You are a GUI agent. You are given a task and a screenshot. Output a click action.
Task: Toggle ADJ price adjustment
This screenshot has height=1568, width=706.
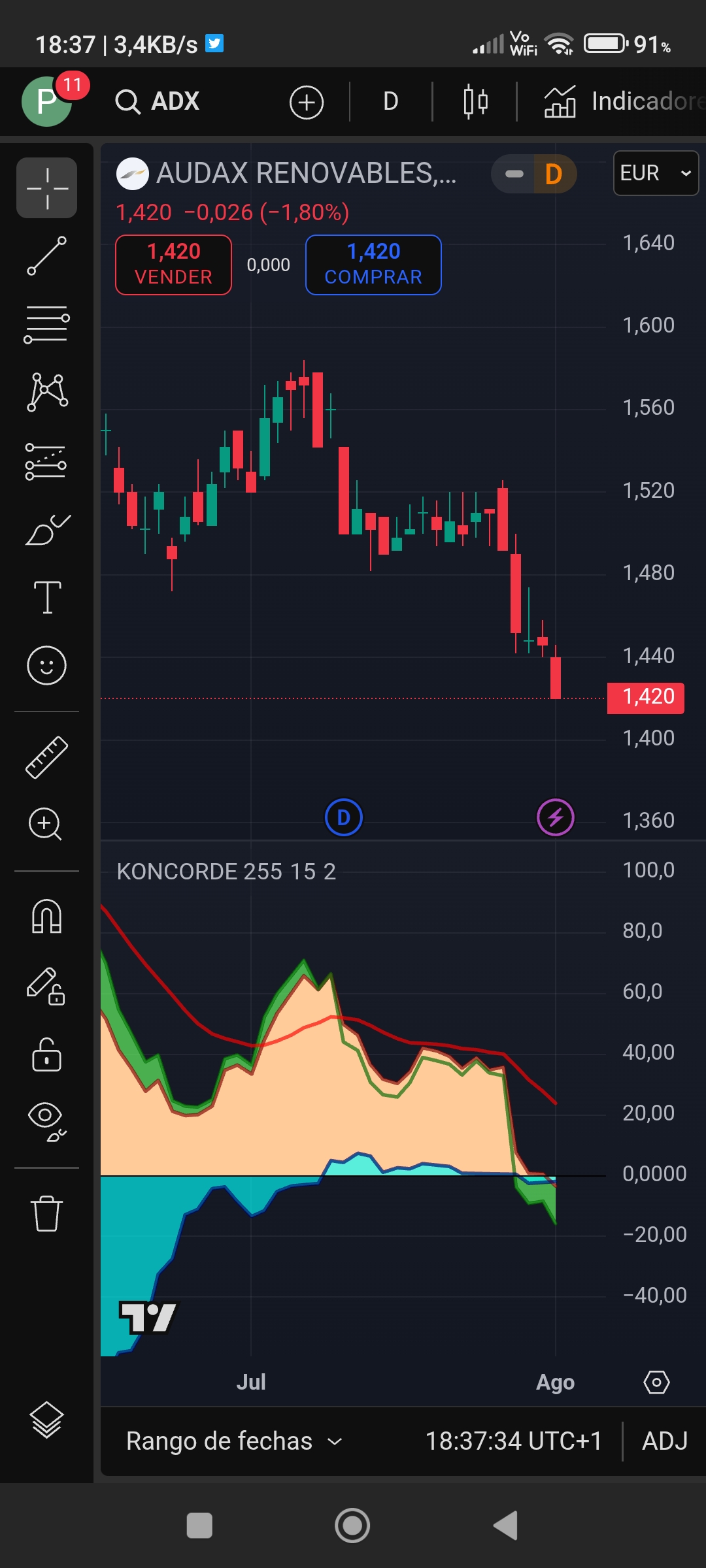[x=664, y=1441]
